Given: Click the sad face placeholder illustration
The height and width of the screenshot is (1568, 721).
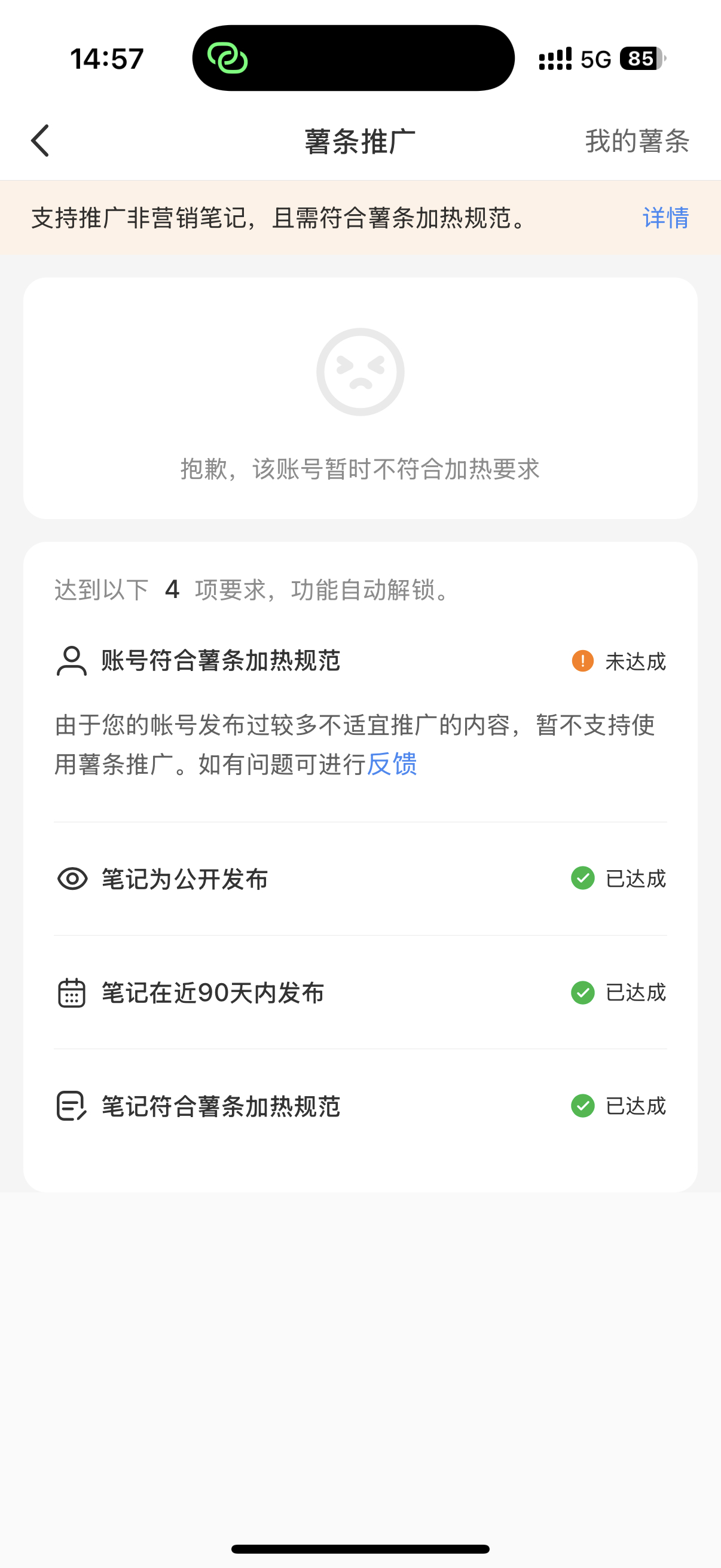Looking at the screenshot, I should (360, 371).
